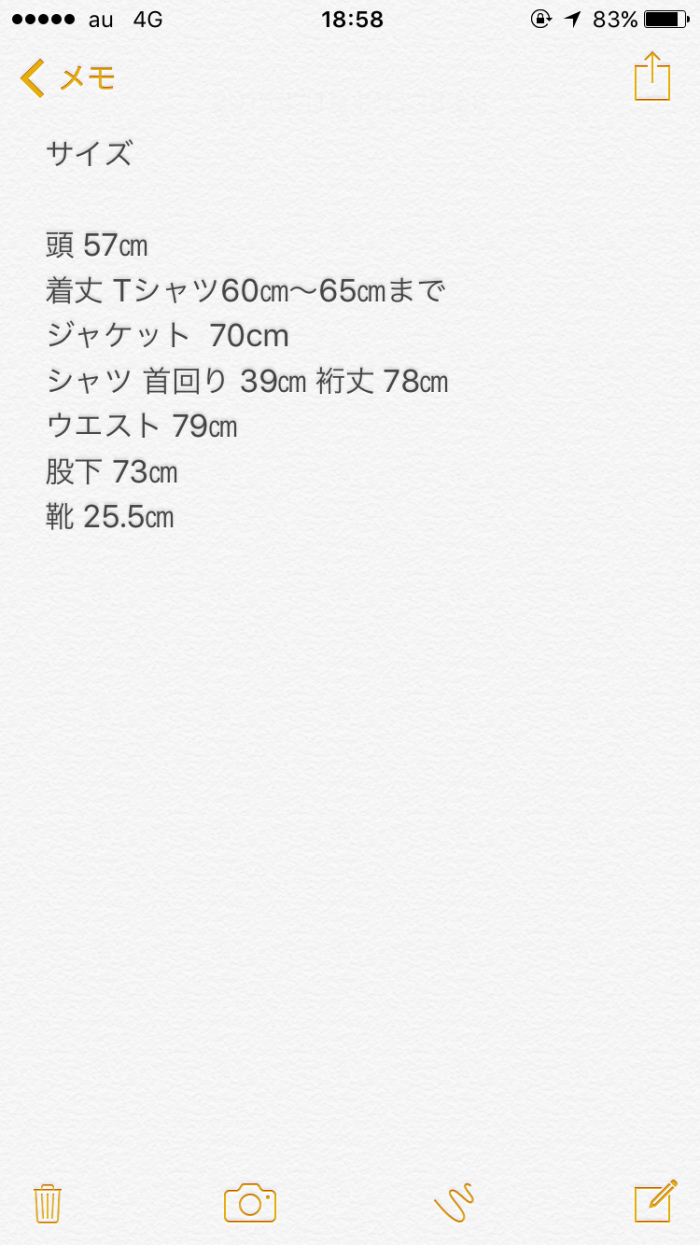Tap the note text to edit it

(246, 381)
